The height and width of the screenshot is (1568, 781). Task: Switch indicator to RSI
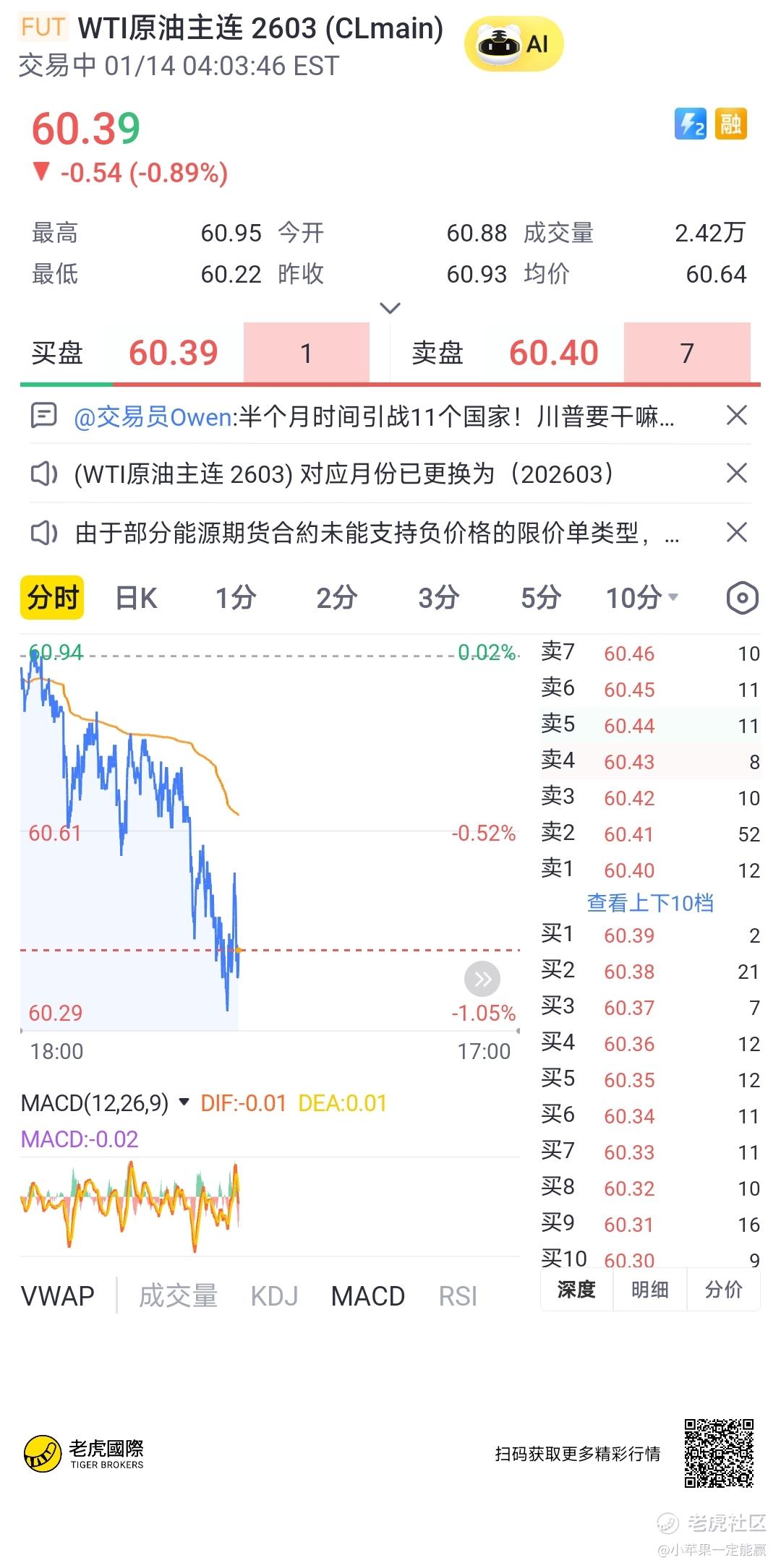[x=458, y=1296]
